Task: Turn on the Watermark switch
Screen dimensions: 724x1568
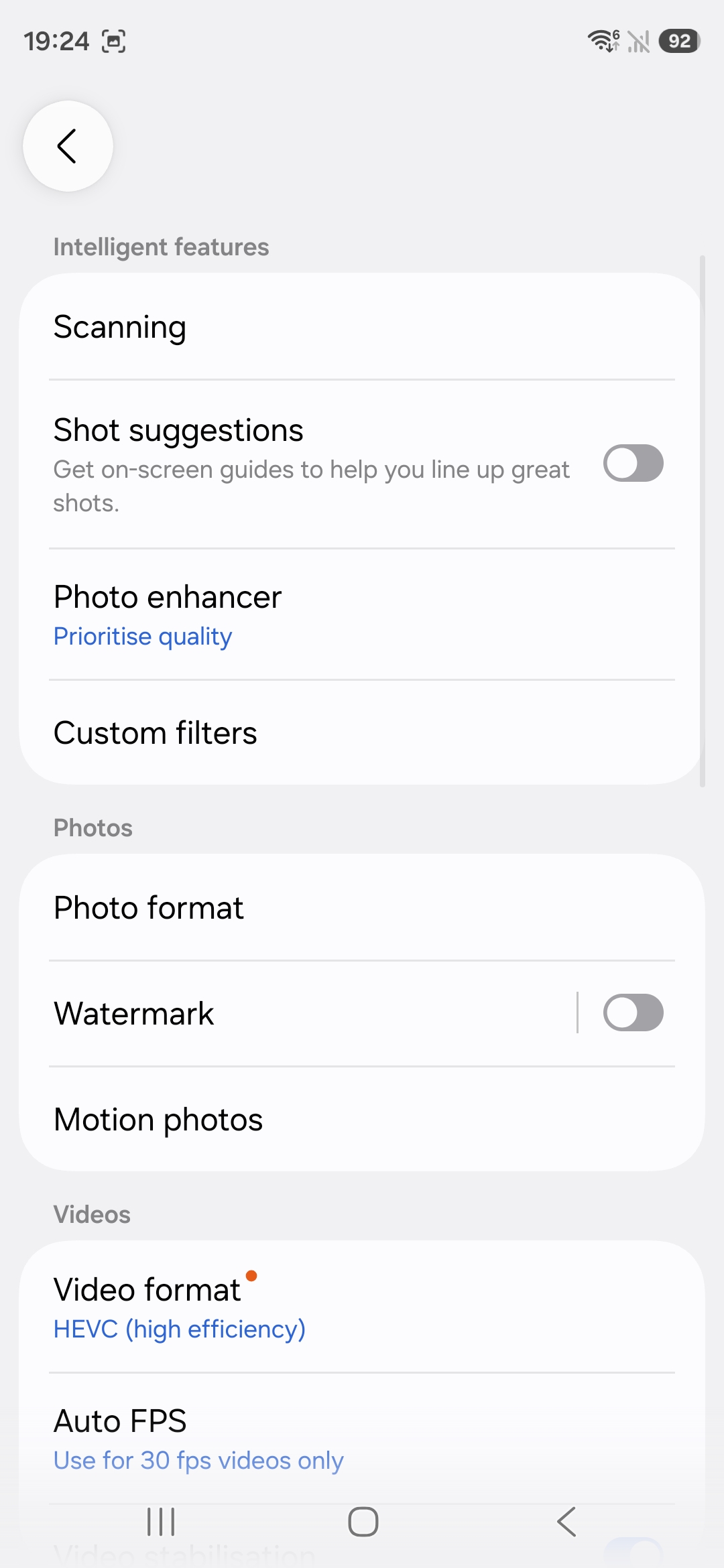Action: [633, 1012]
